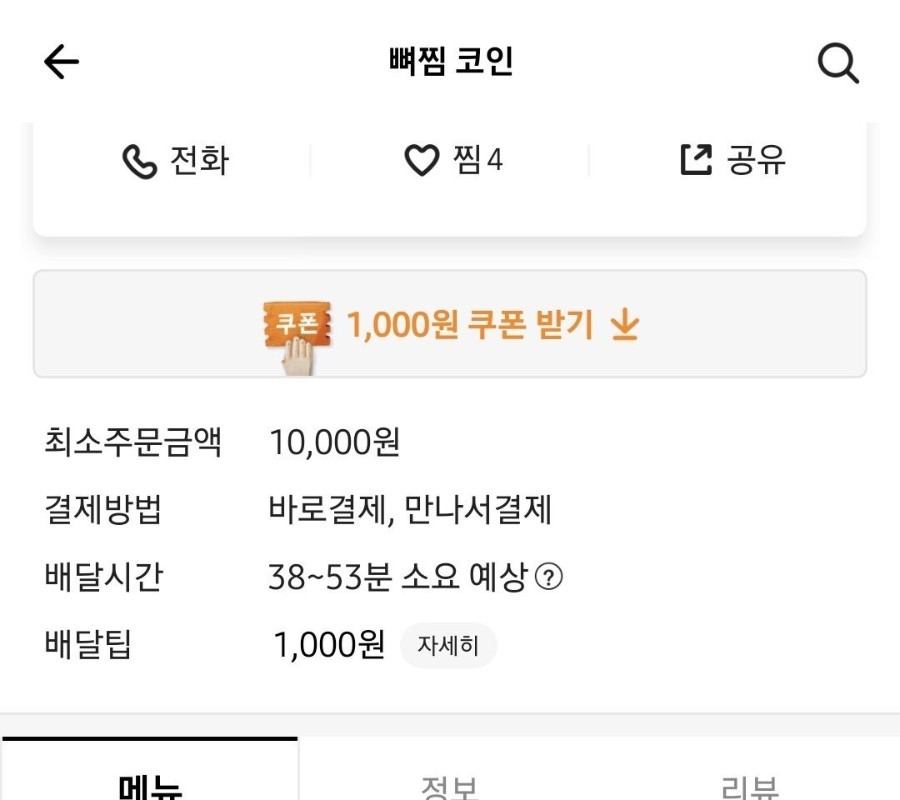Viewport: 900px width, 800px height.
Task: Share this store via 공유
Action: [x=733, y=160]
